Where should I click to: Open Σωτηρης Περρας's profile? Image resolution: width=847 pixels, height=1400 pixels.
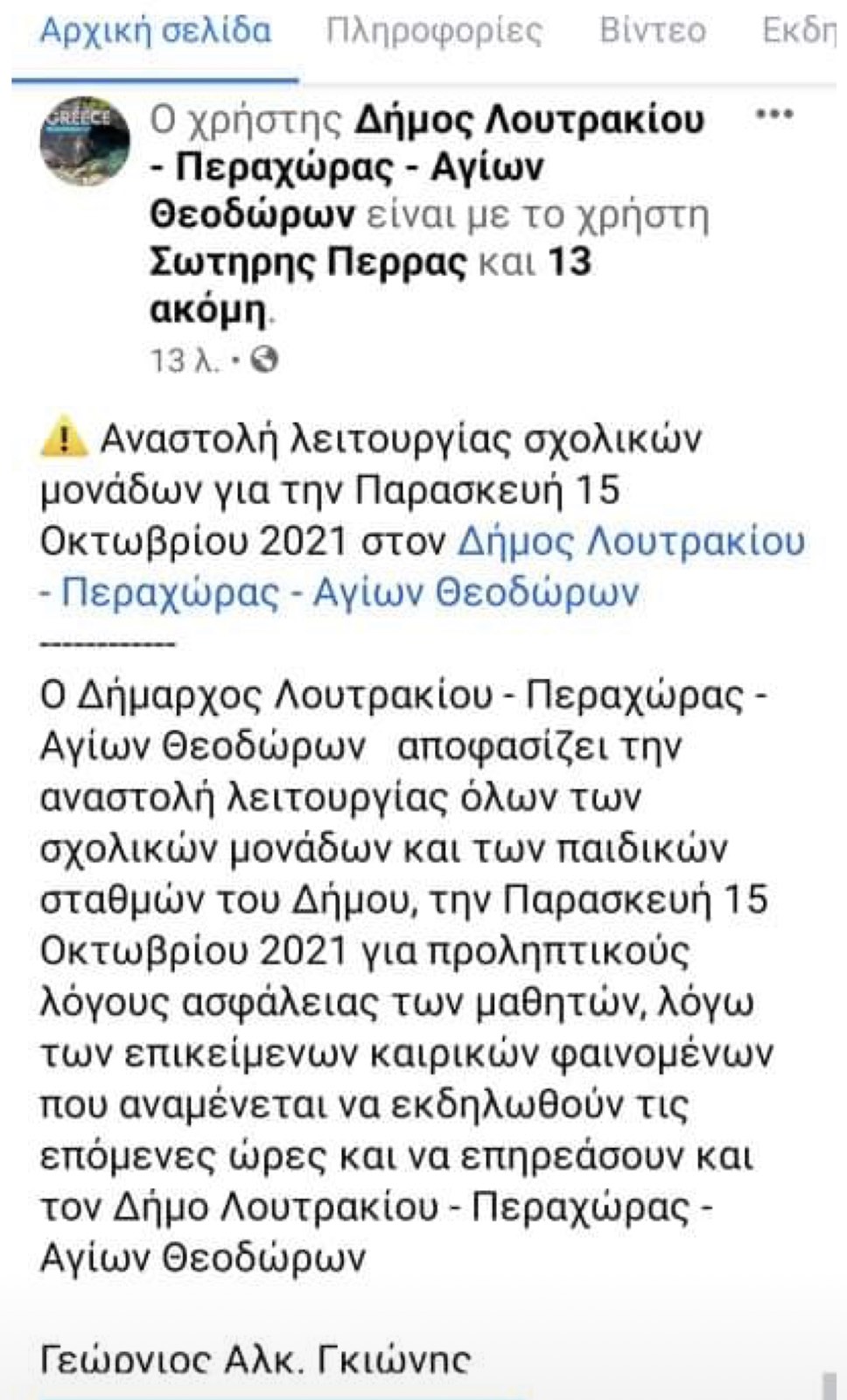309,262
